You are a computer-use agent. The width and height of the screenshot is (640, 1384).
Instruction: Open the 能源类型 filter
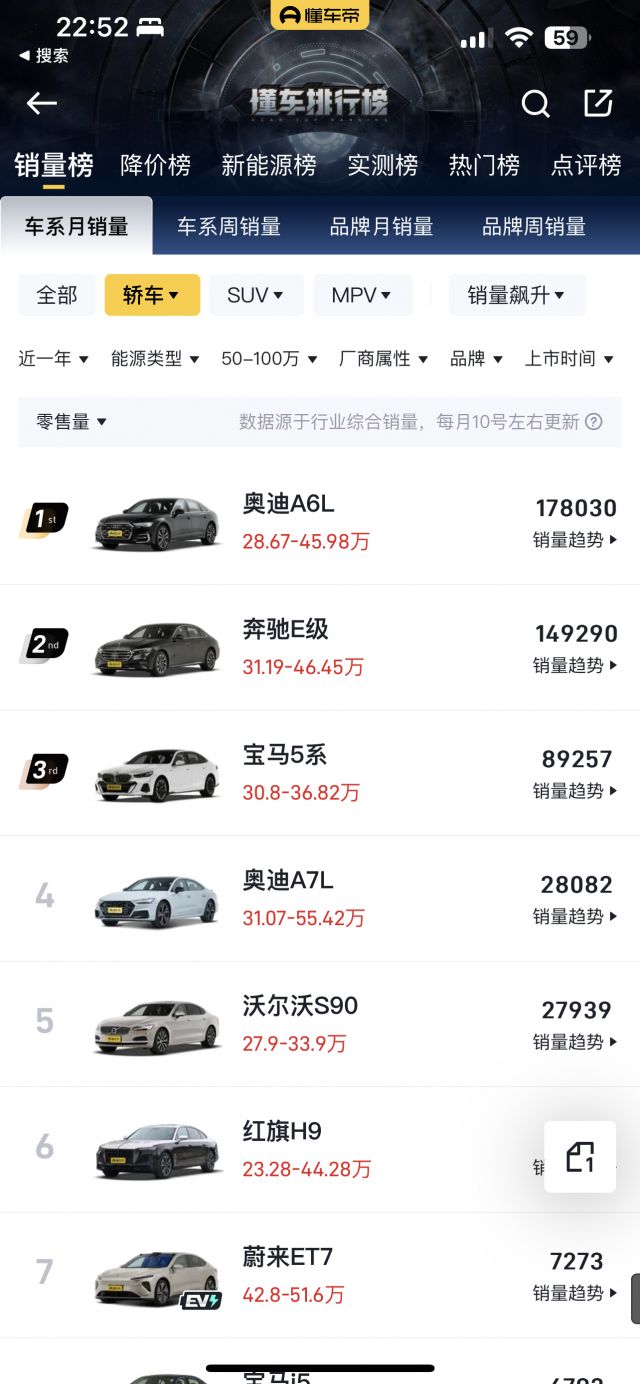pos(155,358)
